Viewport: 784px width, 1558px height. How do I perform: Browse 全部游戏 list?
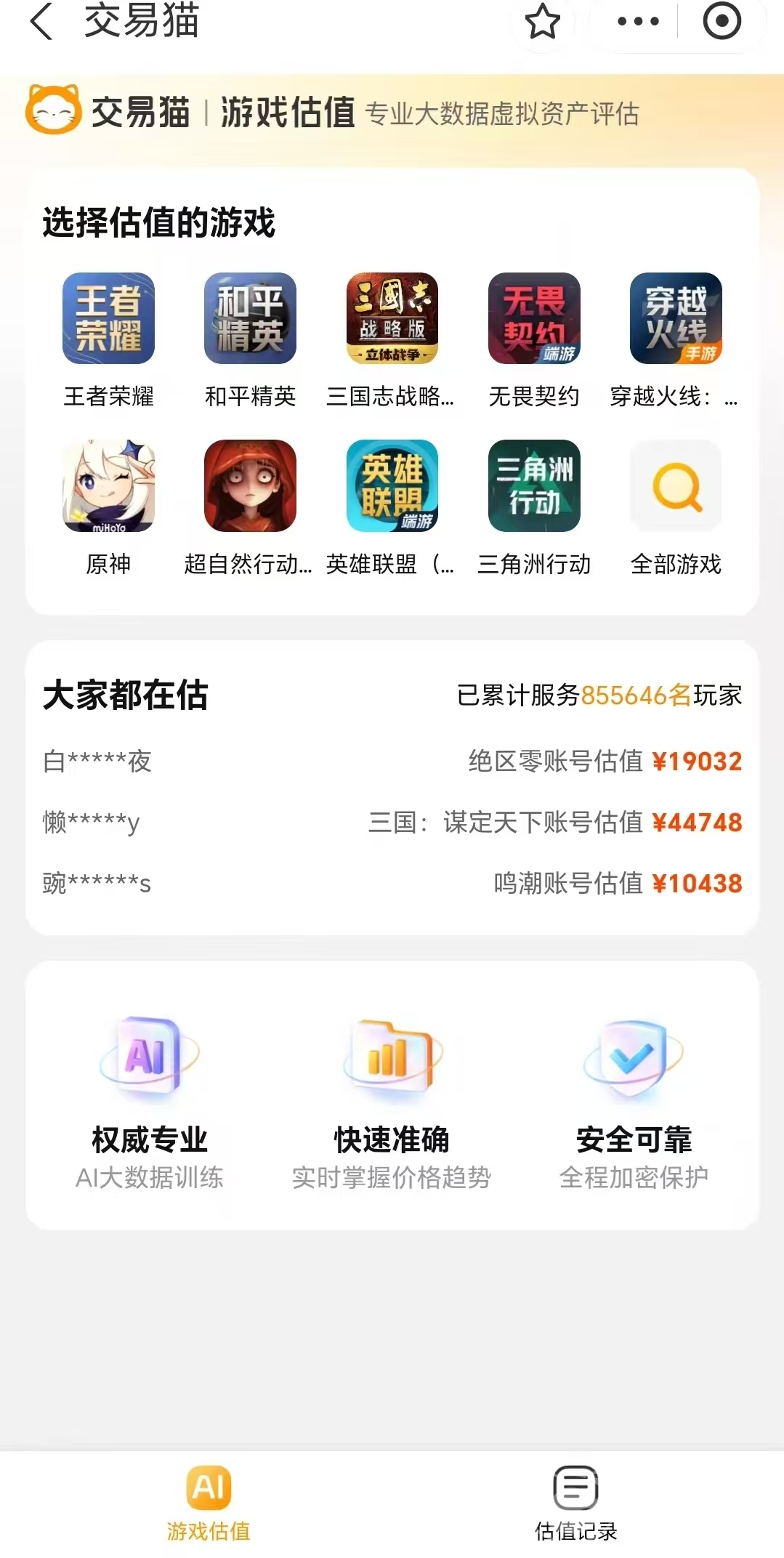coord(676,485)
